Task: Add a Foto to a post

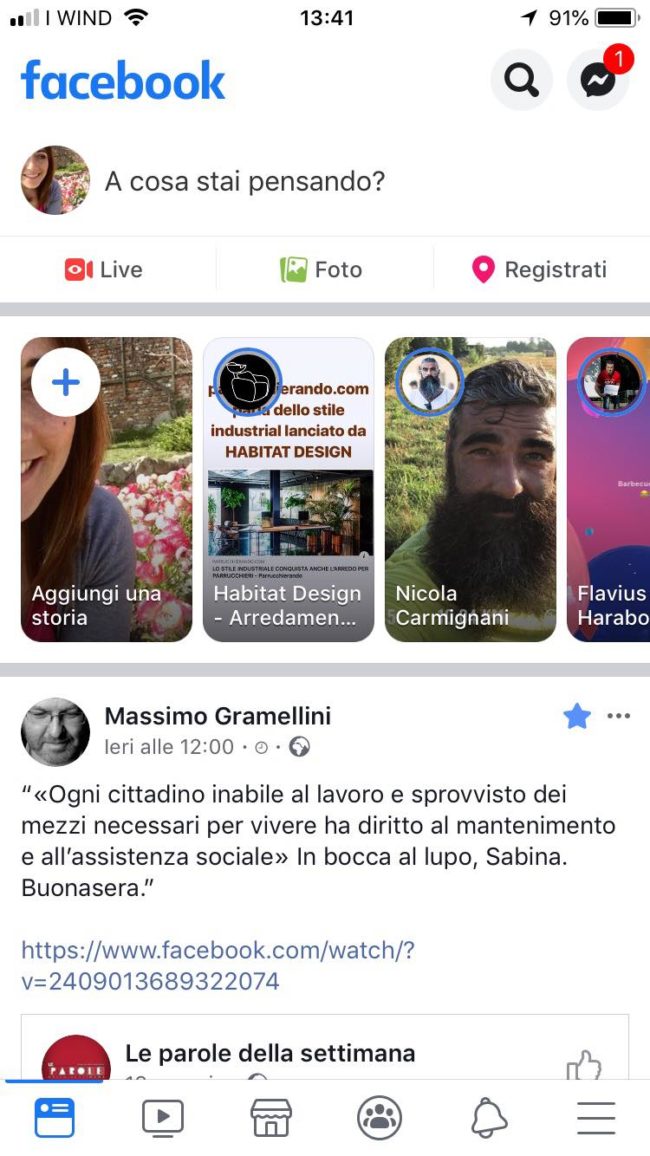Action: click(x=321, y=269)
